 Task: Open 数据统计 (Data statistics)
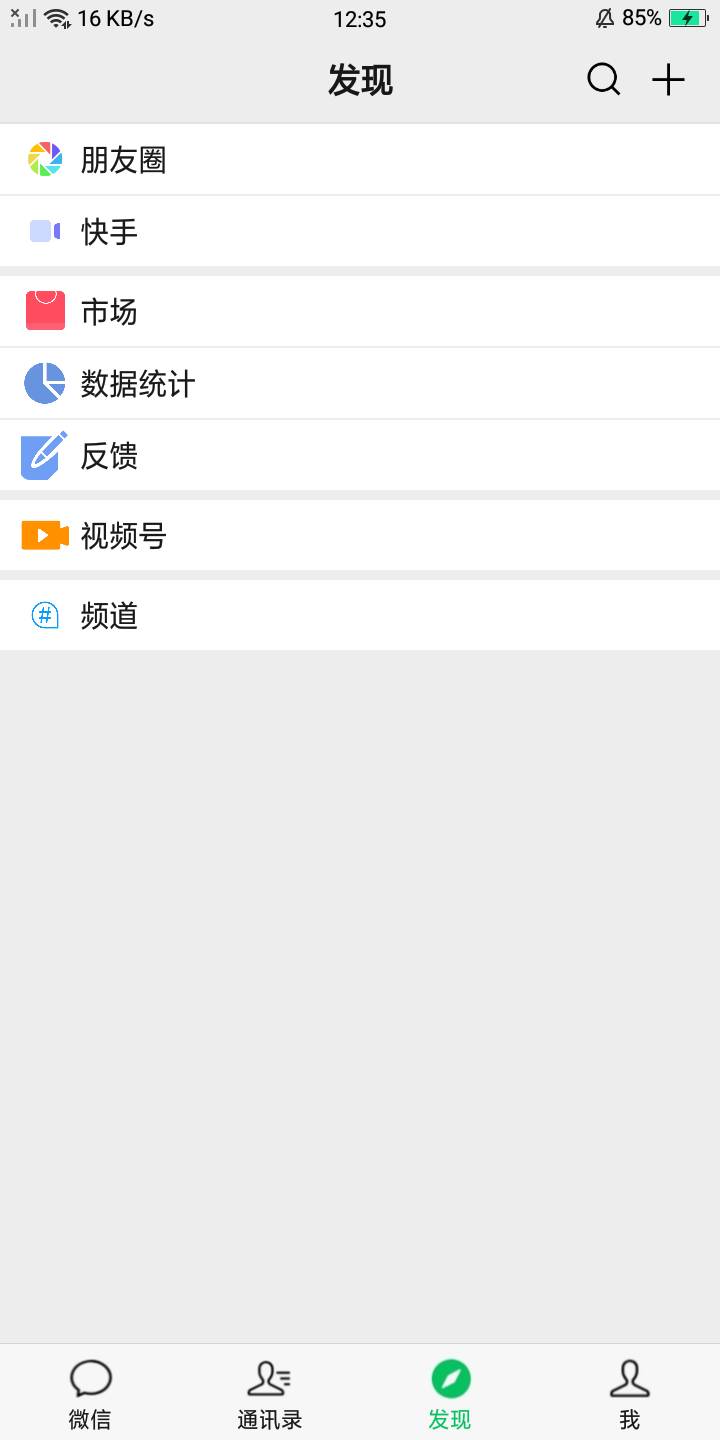tap(360, 384)
